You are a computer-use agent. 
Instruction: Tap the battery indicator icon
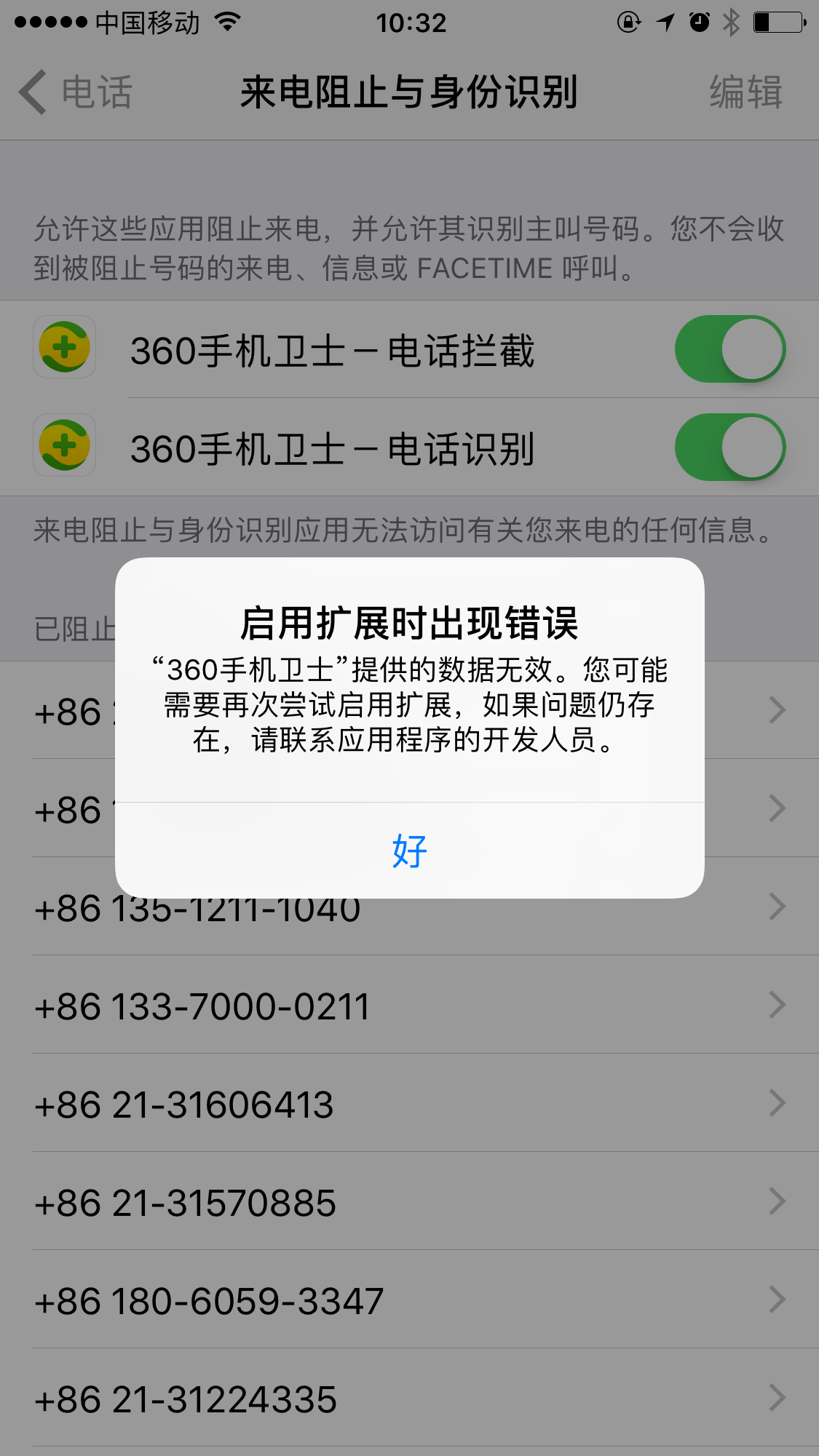780,22
